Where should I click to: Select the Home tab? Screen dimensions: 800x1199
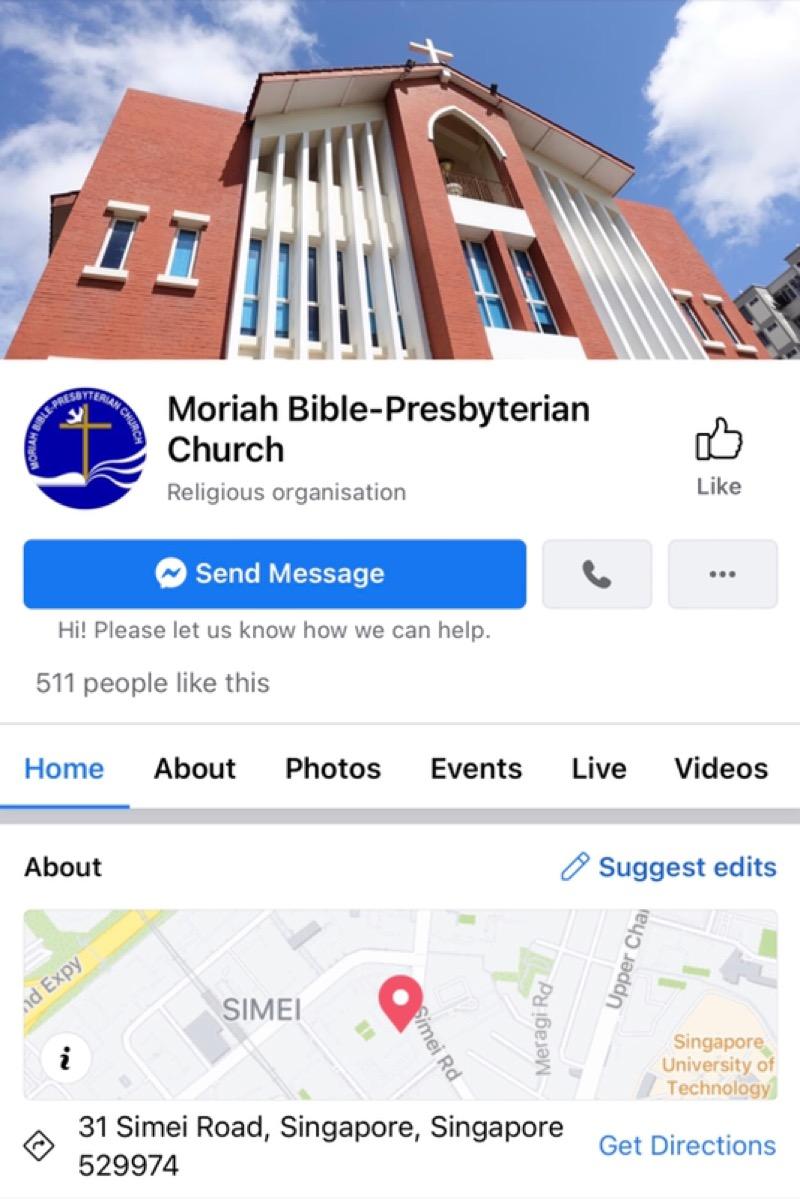point(64,768)
